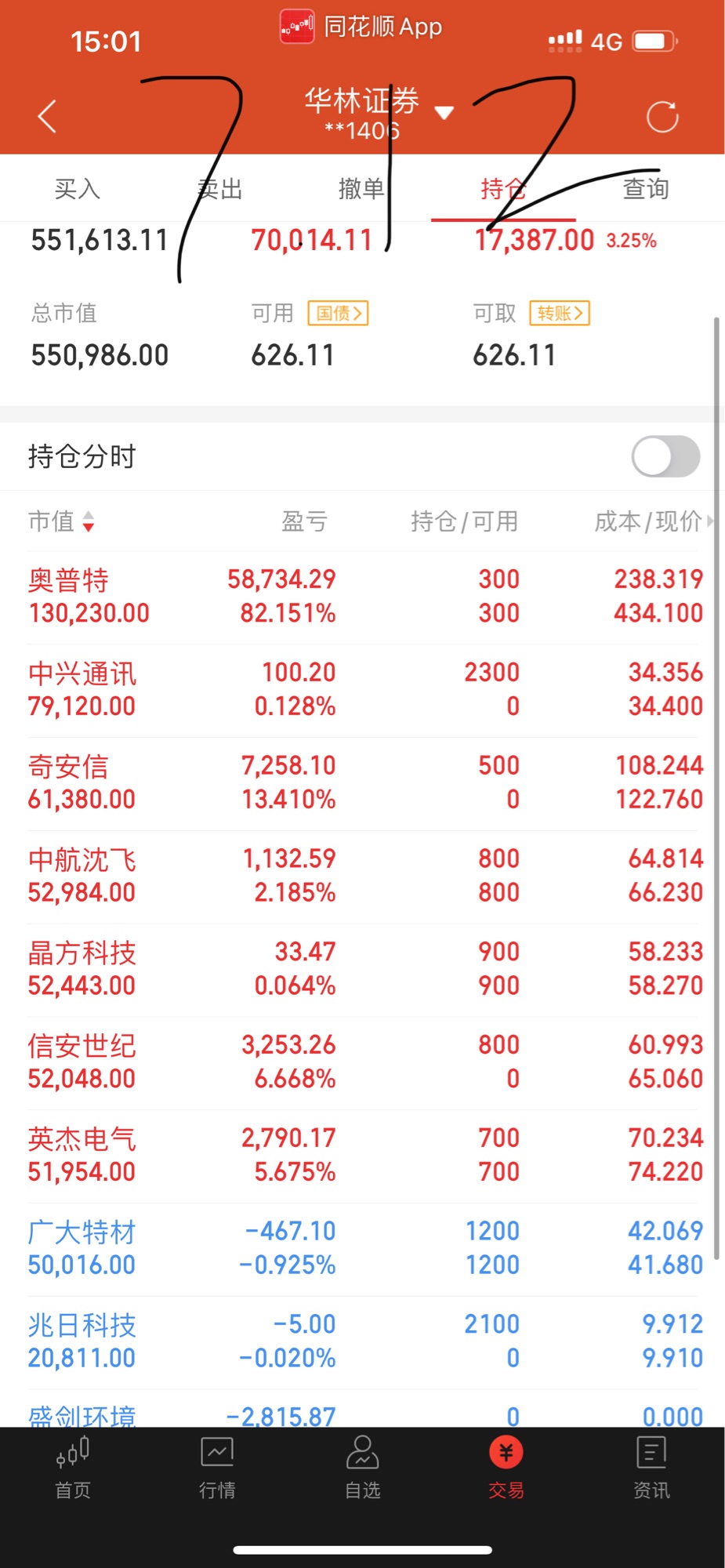Viewport: 725px width, 1568px height.
Task: Go to the 行情 tab
Action: (x=217, y=1467)
